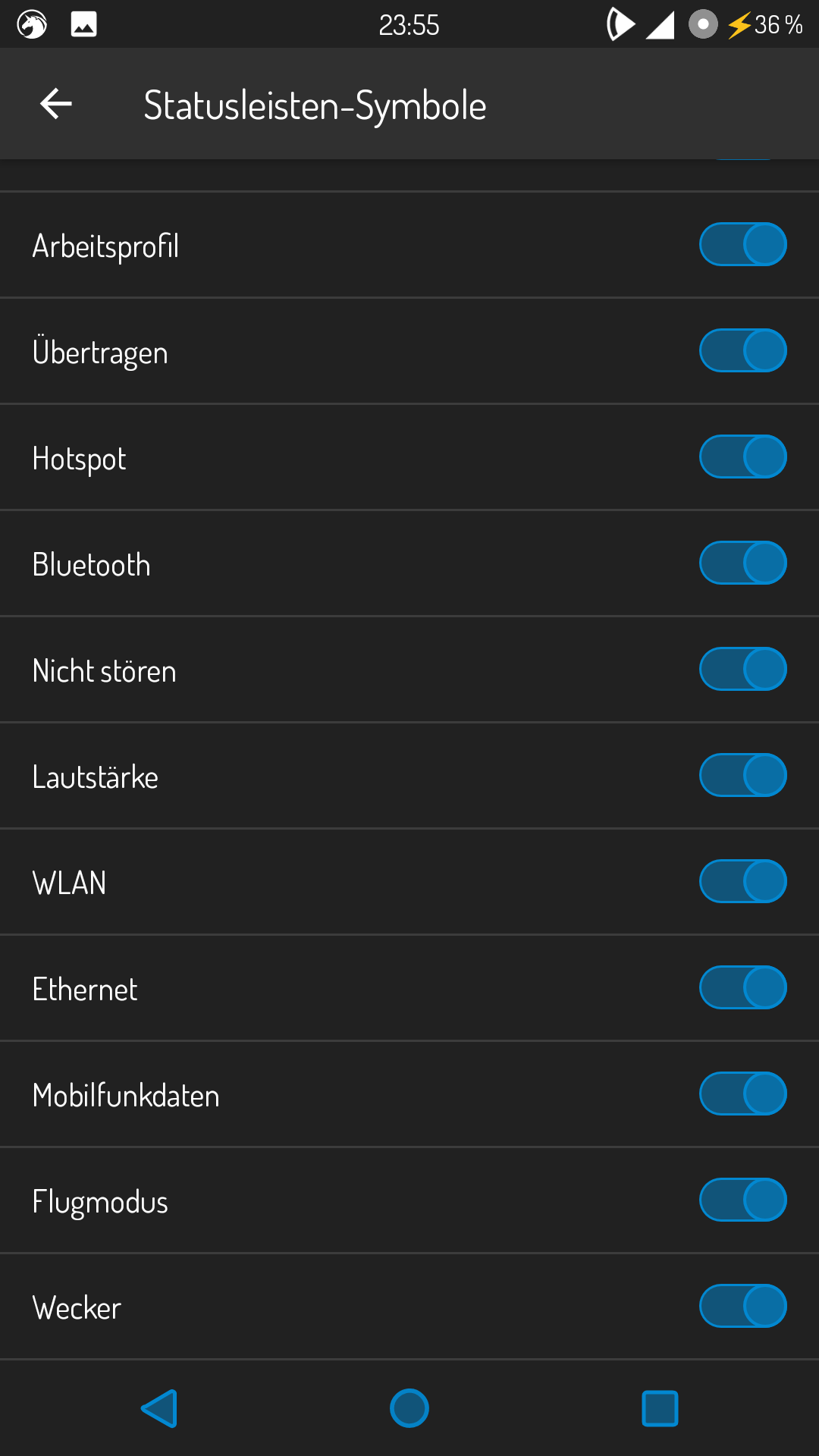Disable the Lautstärke switch
The image size is (819, 1456).
[742, 775]
